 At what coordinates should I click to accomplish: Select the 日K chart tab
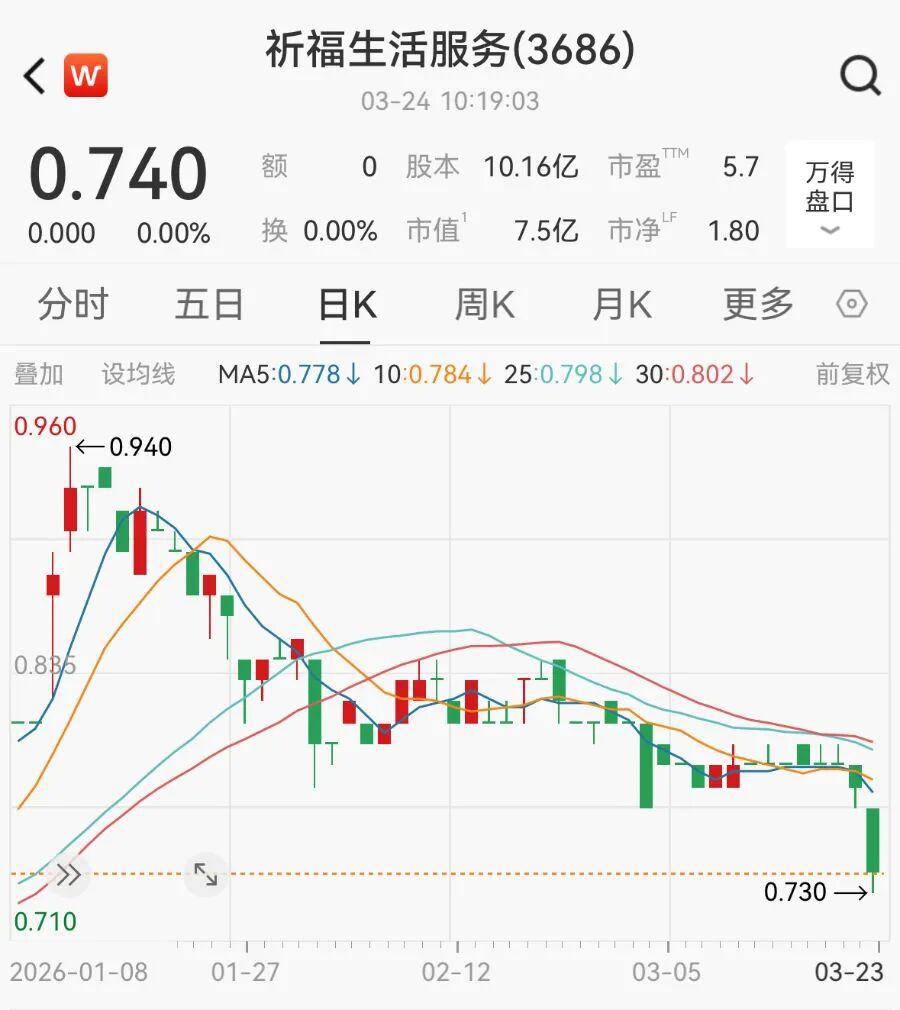pos(346,304)
